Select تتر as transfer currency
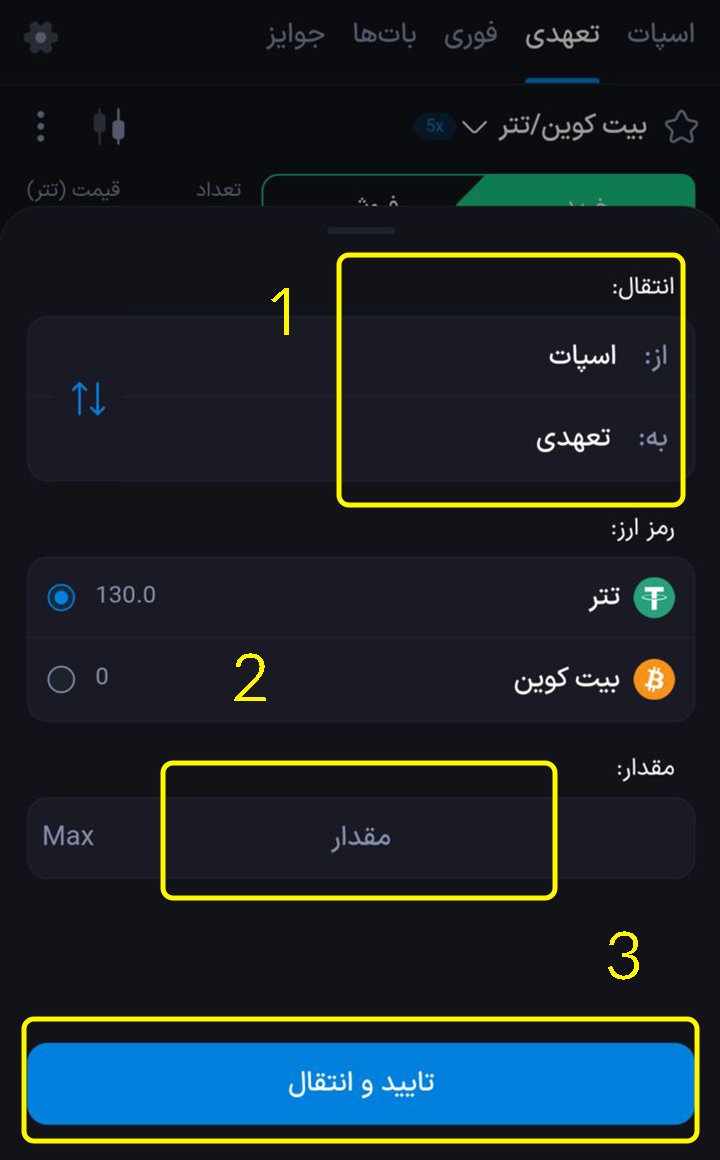Image resolution: width=720 pixels, height=1160 pixels. 61,598
